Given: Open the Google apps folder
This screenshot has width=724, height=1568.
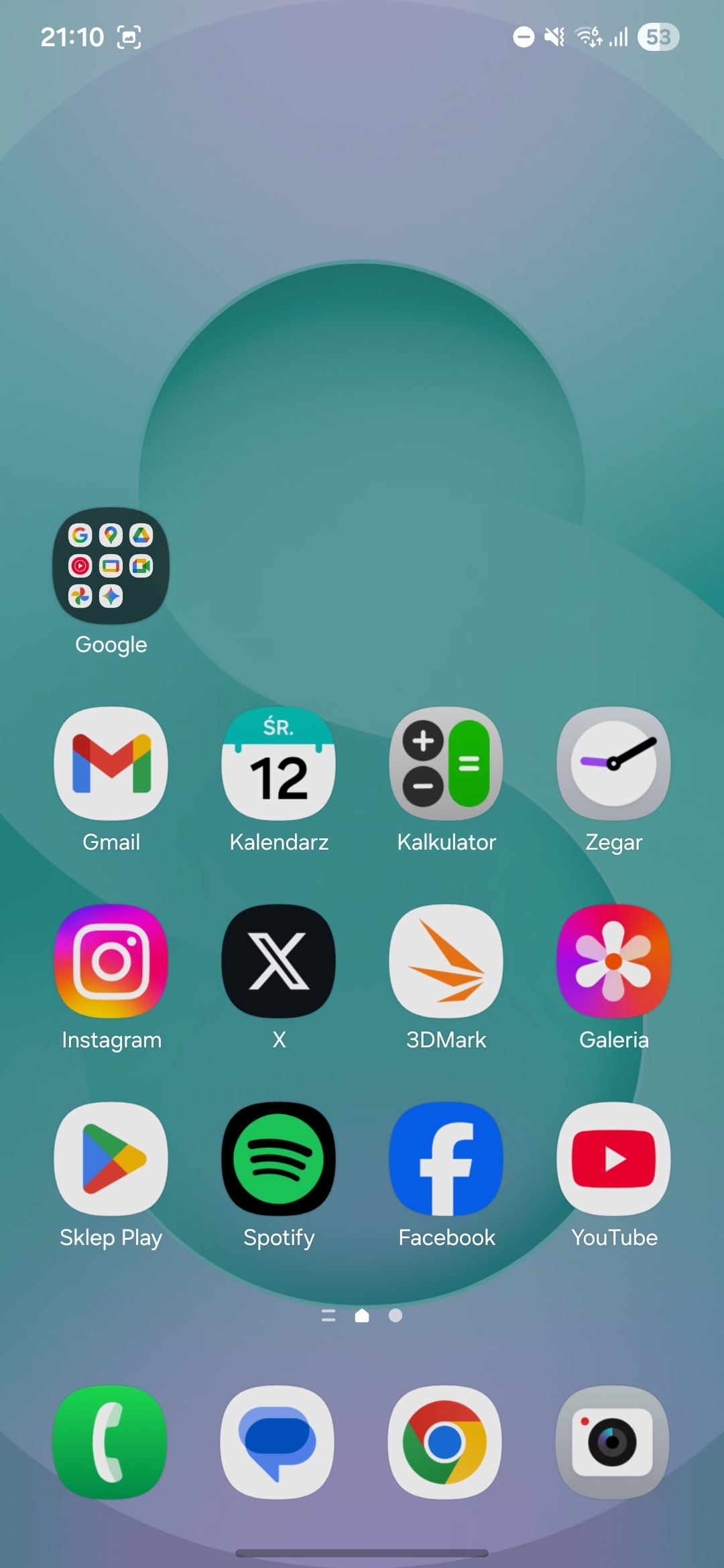Looking at the screenshot, I should click(111, 566).
